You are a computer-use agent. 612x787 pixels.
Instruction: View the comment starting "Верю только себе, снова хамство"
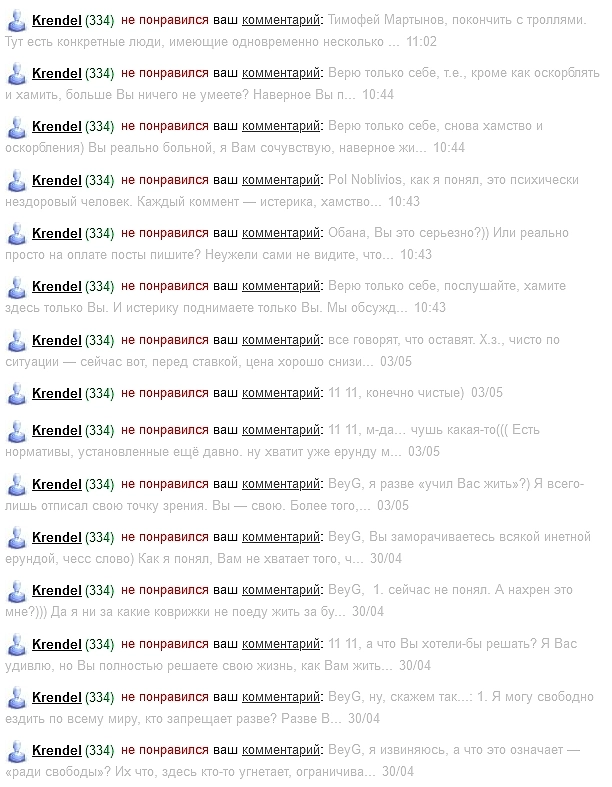point(281,126)
